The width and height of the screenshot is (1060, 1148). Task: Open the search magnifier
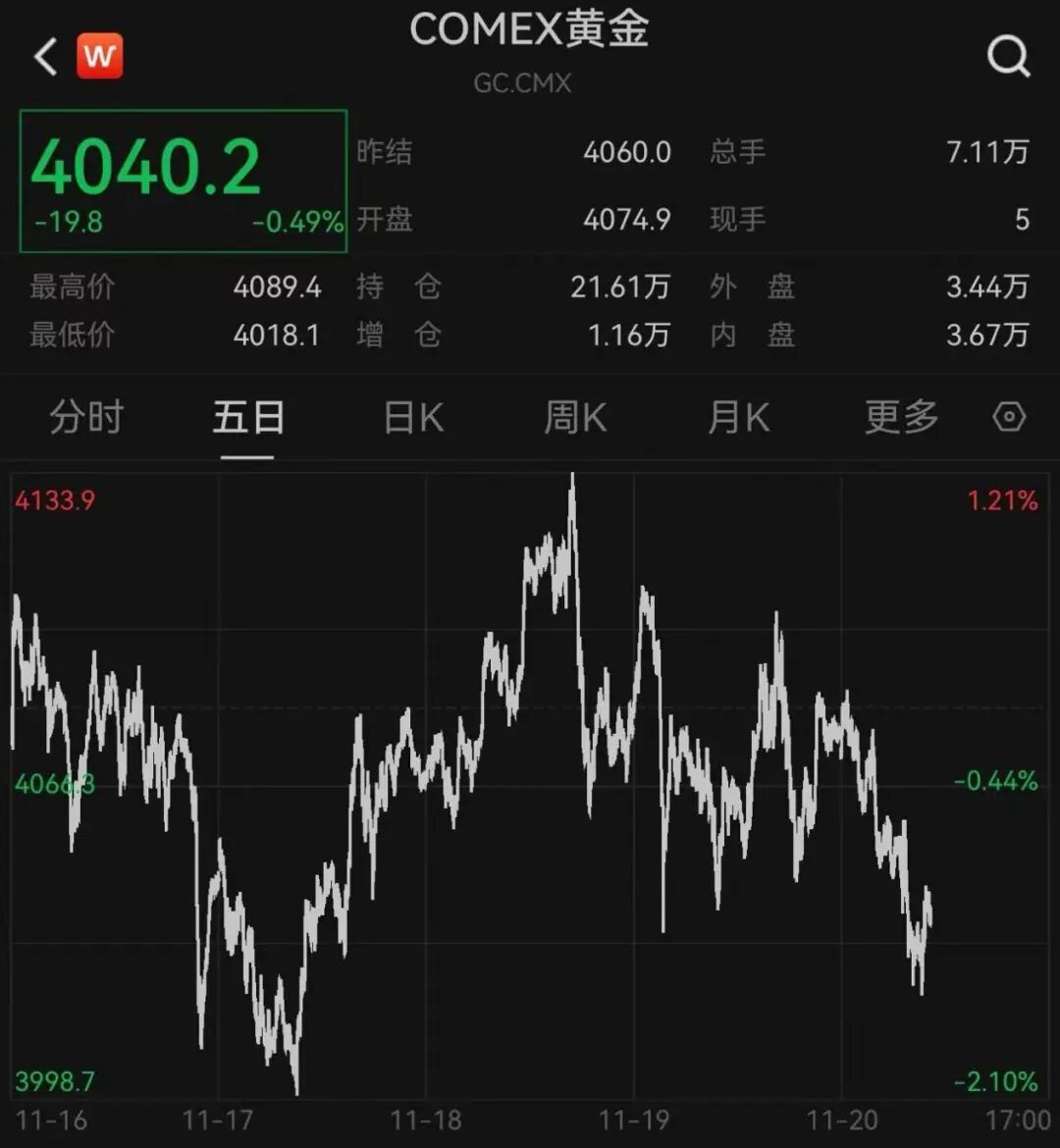coord(1008,57)
